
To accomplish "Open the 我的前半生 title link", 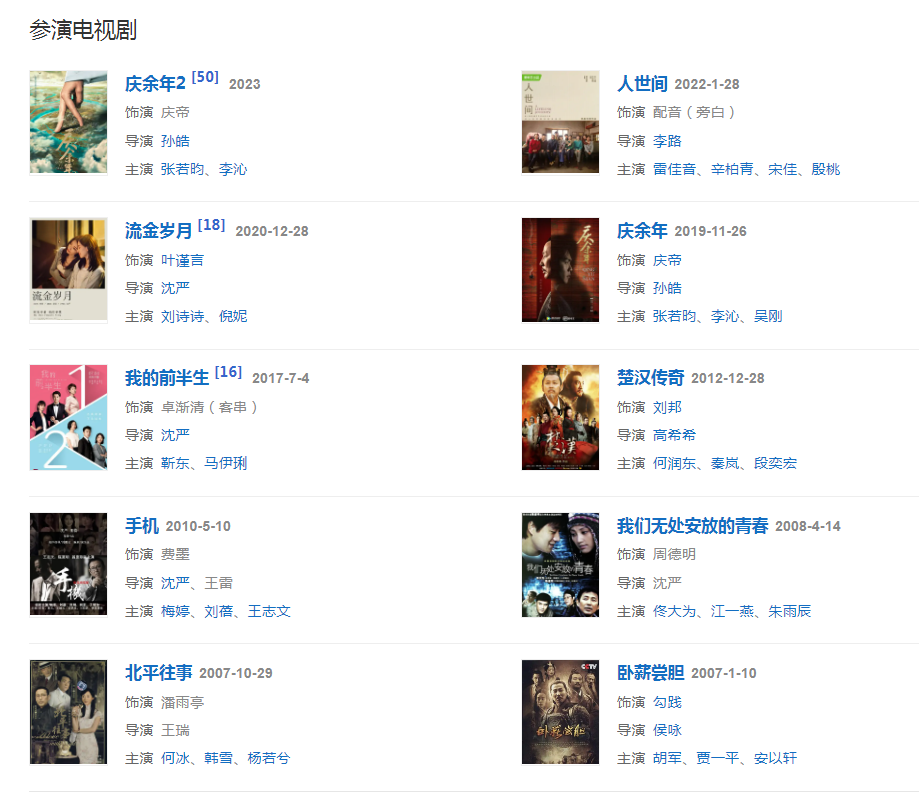I will (167, 378).
